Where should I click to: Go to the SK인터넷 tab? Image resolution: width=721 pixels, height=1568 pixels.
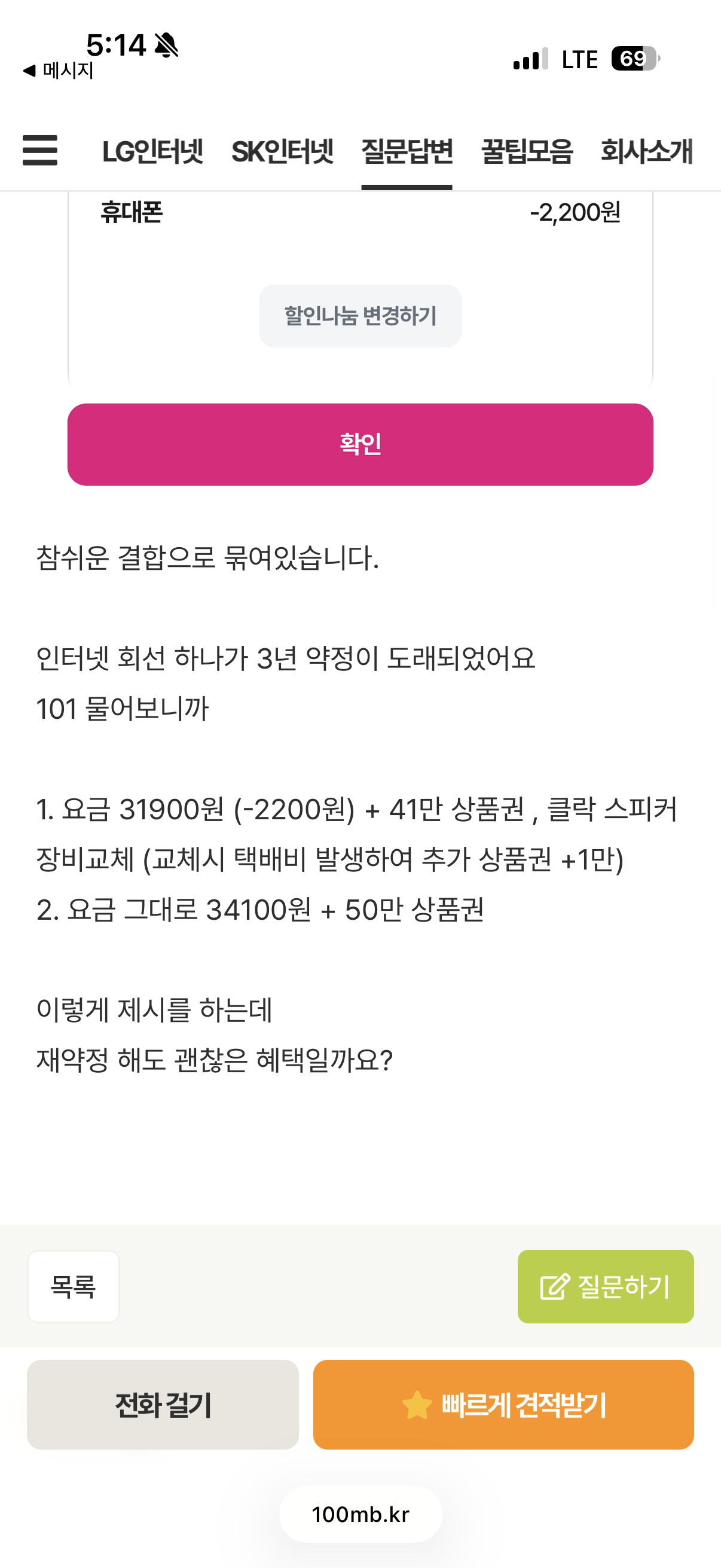(x=282, y=151)
